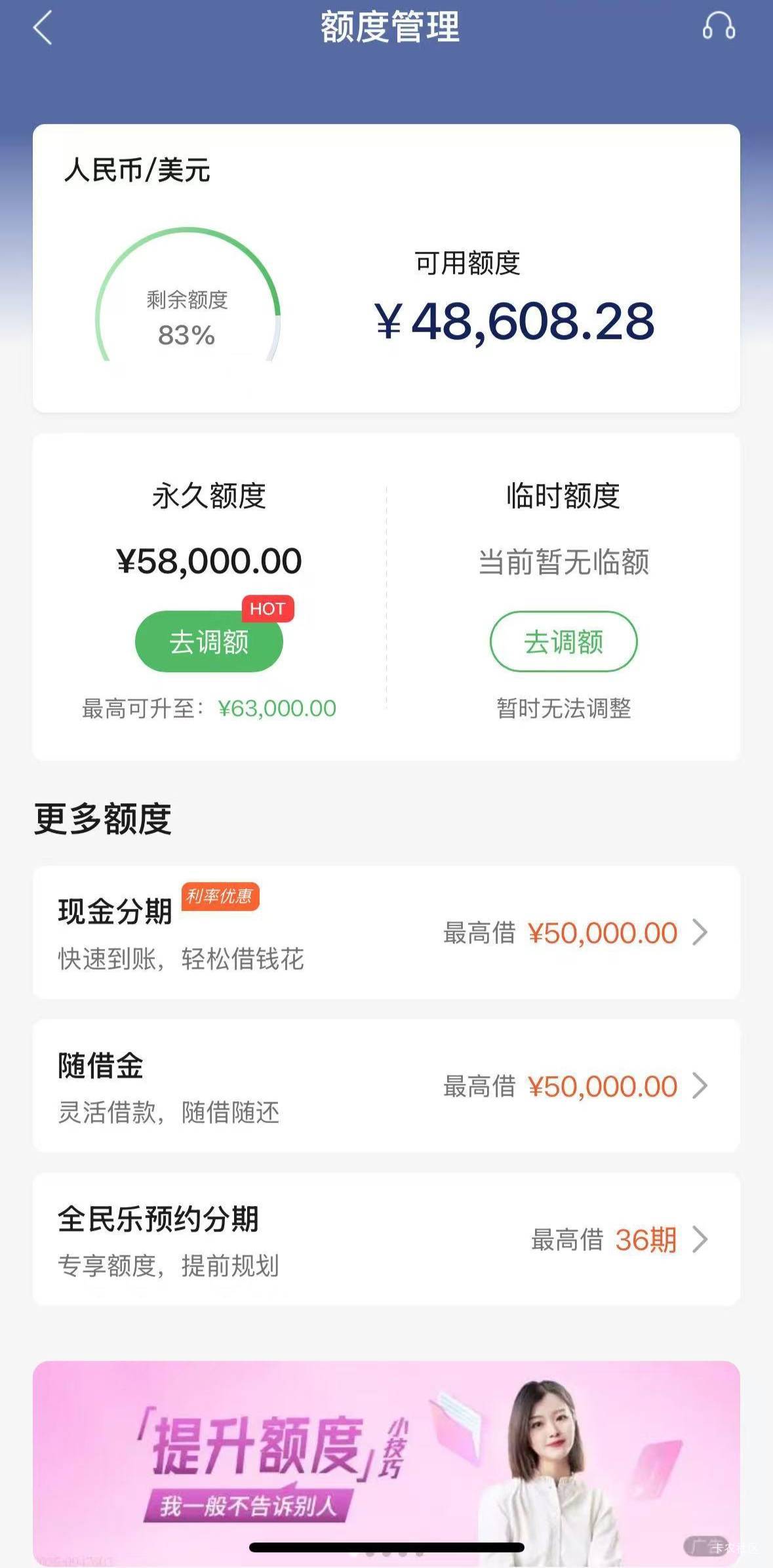This screenshot has width=773, height=1568.
Task: Tap the green 去调额 button under 永久额度
Action: click(x=209, y=641)
